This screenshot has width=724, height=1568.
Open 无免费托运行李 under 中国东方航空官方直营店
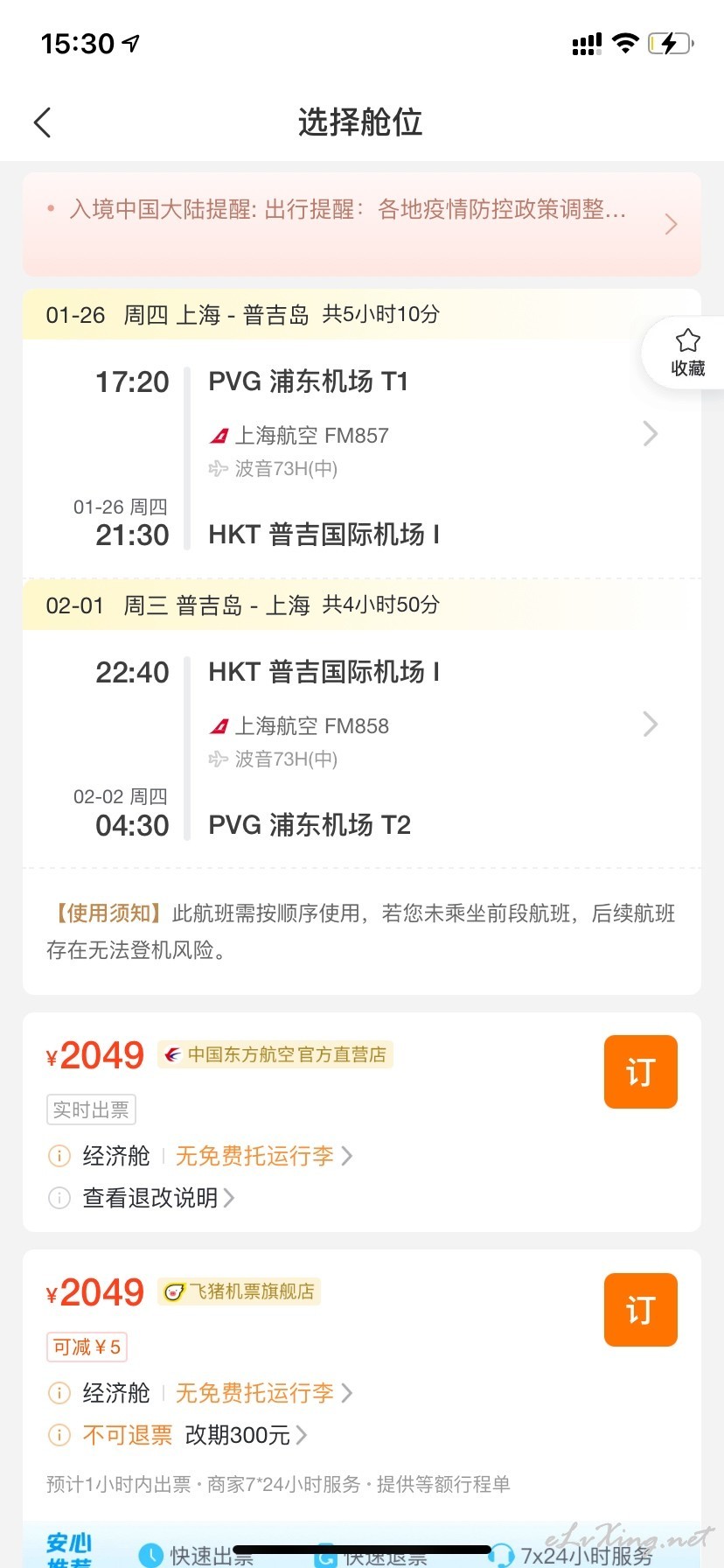click(263, 1156)
